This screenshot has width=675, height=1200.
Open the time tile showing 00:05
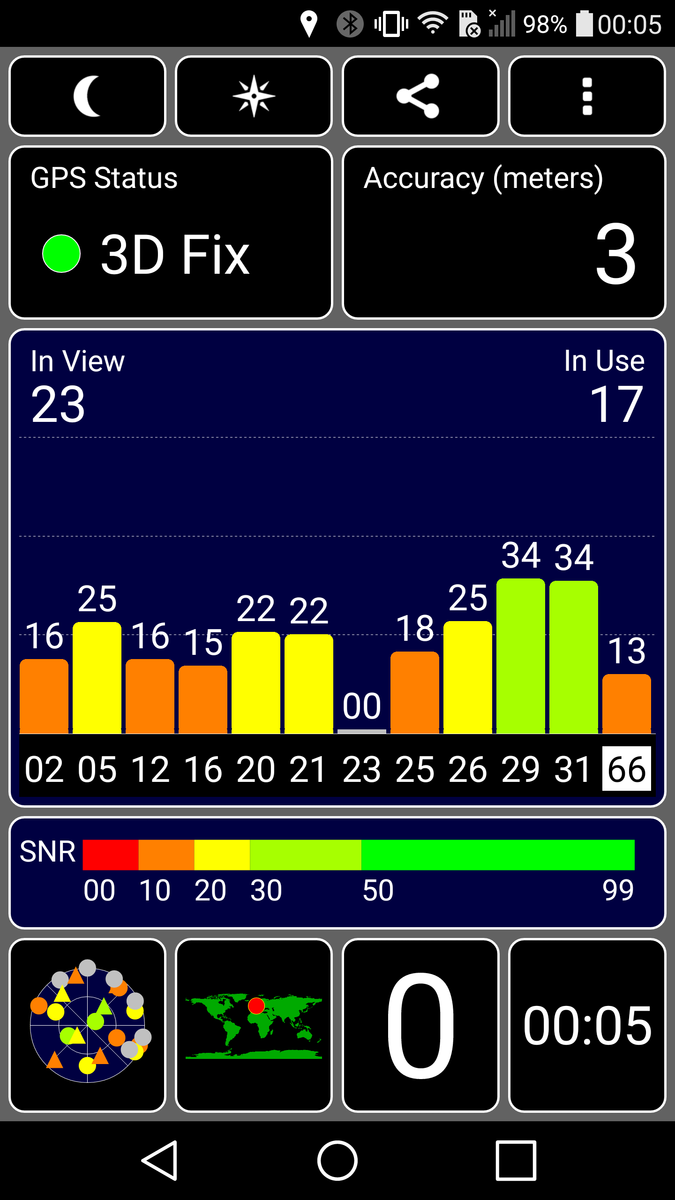(587, 1025)
